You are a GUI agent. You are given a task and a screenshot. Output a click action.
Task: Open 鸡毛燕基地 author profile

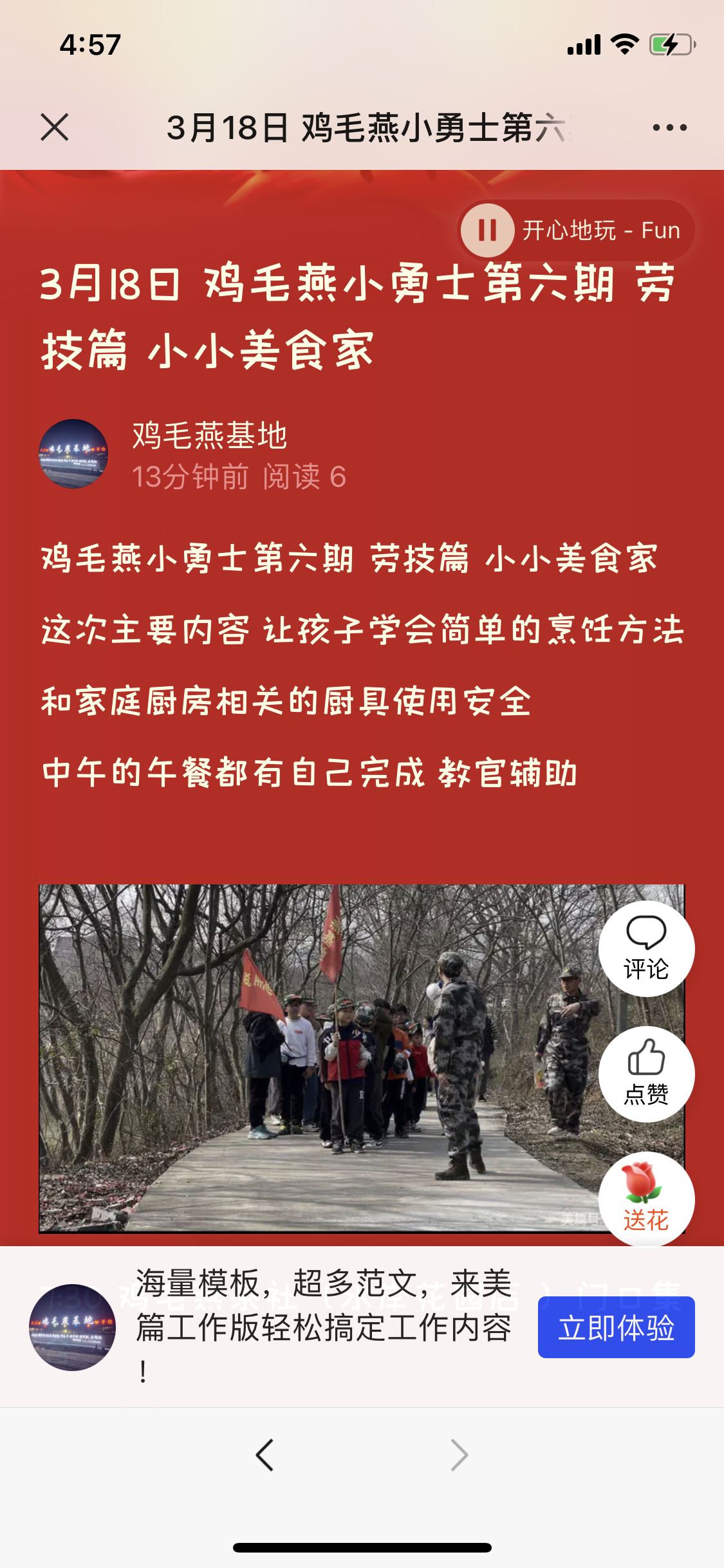point(73,454)
